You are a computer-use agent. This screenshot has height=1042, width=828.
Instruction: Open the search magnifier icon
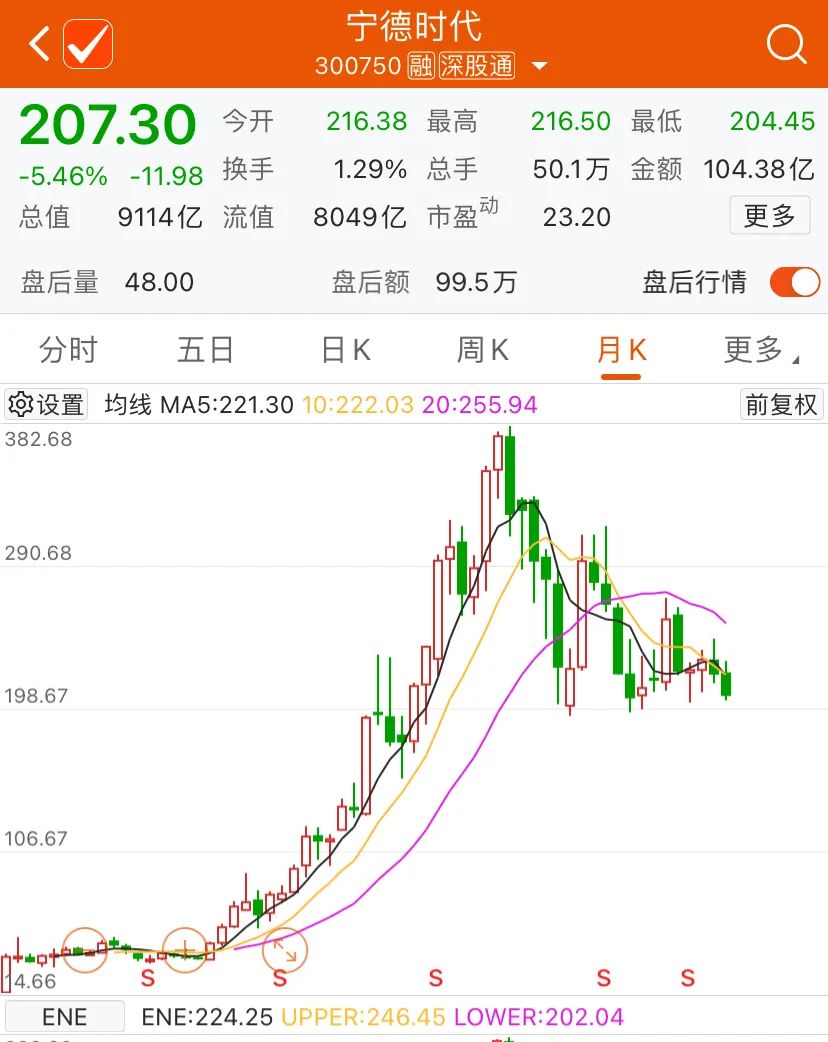[786, 44]
